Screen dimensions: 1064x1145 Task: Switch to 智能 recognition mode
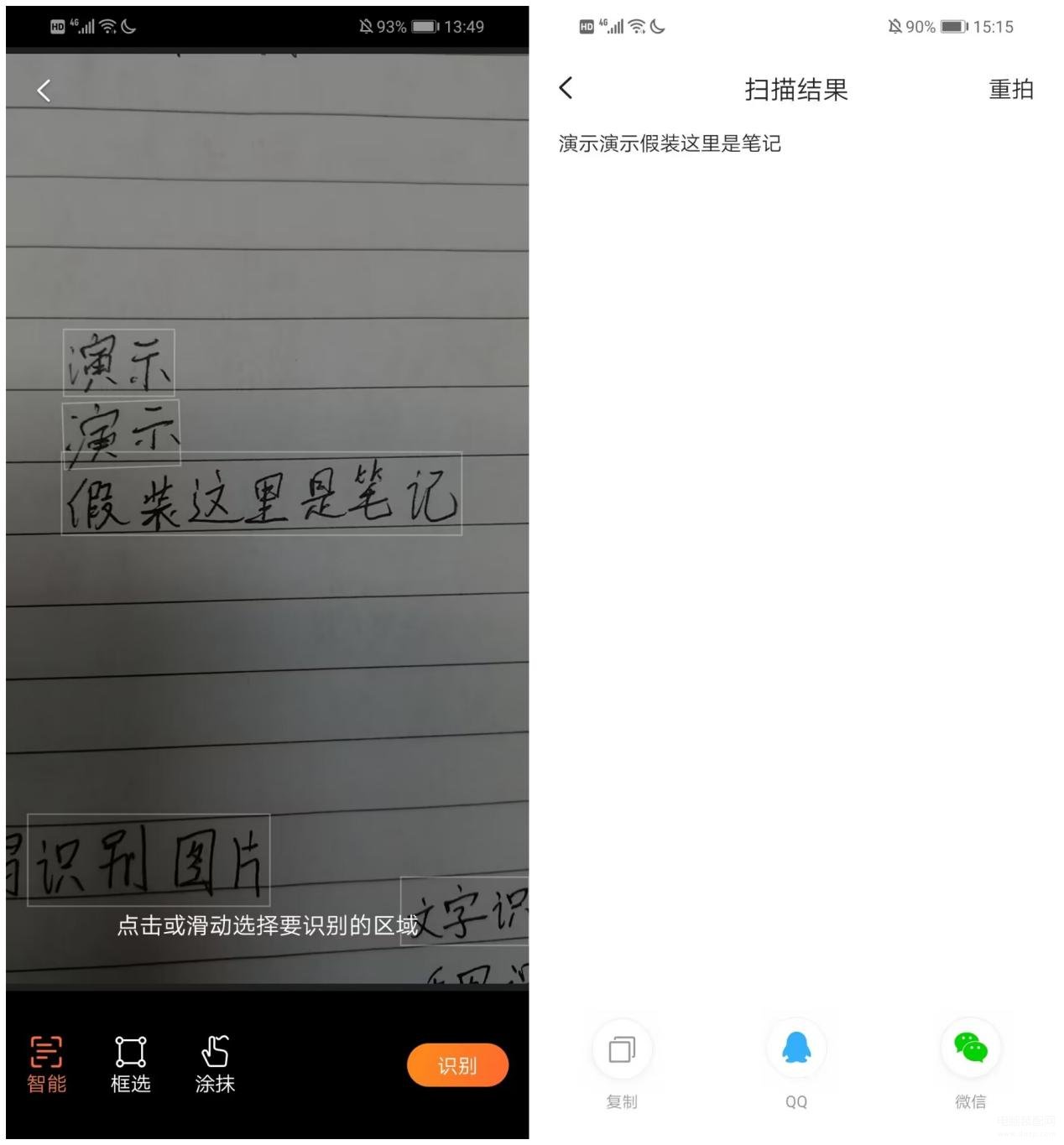pos(46,1064)
